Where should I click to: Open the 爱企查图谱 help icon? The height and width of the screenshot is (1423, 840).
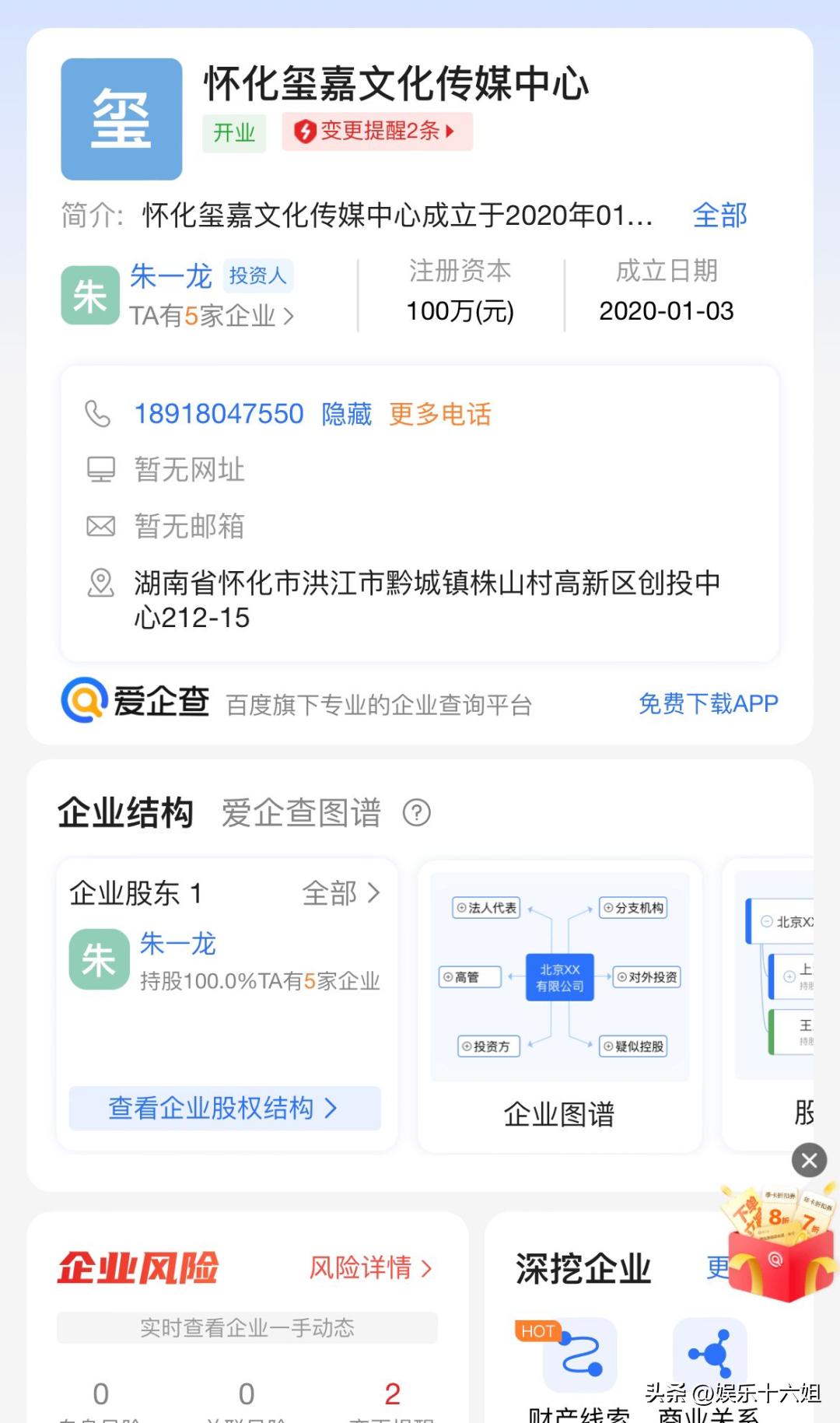[417, 813]
